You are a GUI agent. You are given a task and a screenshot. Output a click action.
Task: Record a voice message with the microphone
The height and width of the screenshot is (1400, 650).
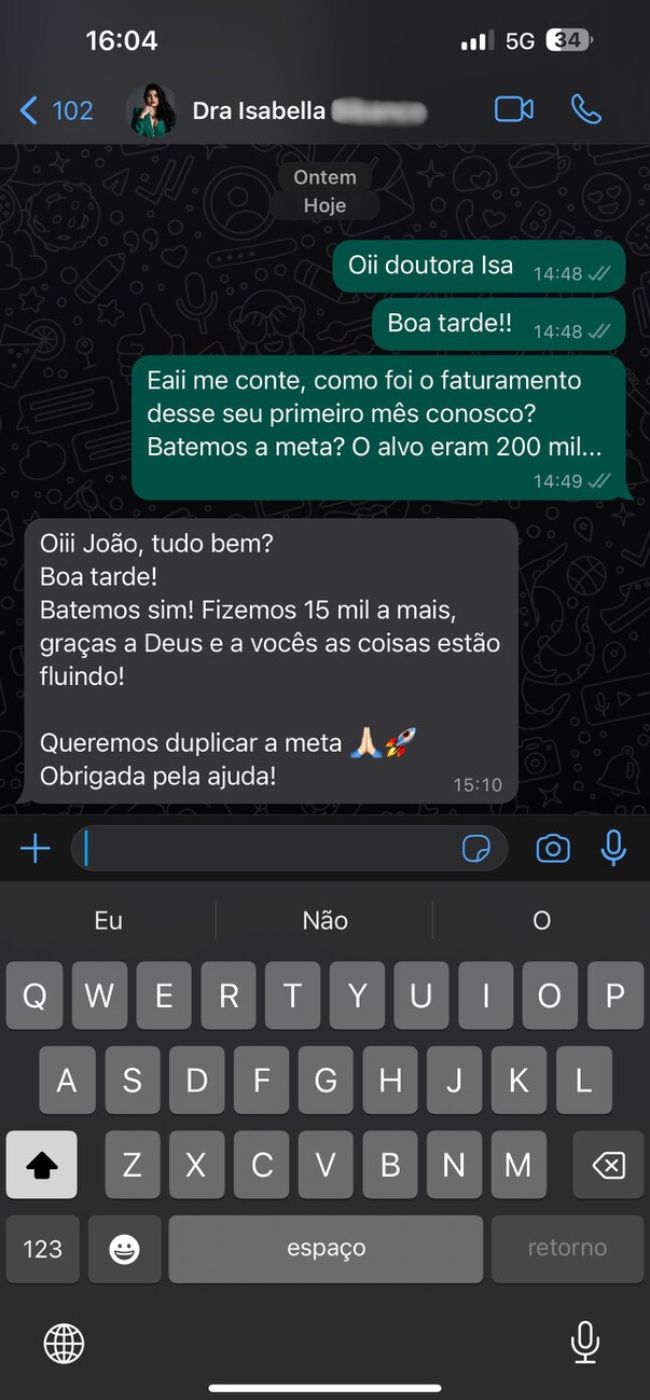[x=613, y=848]
